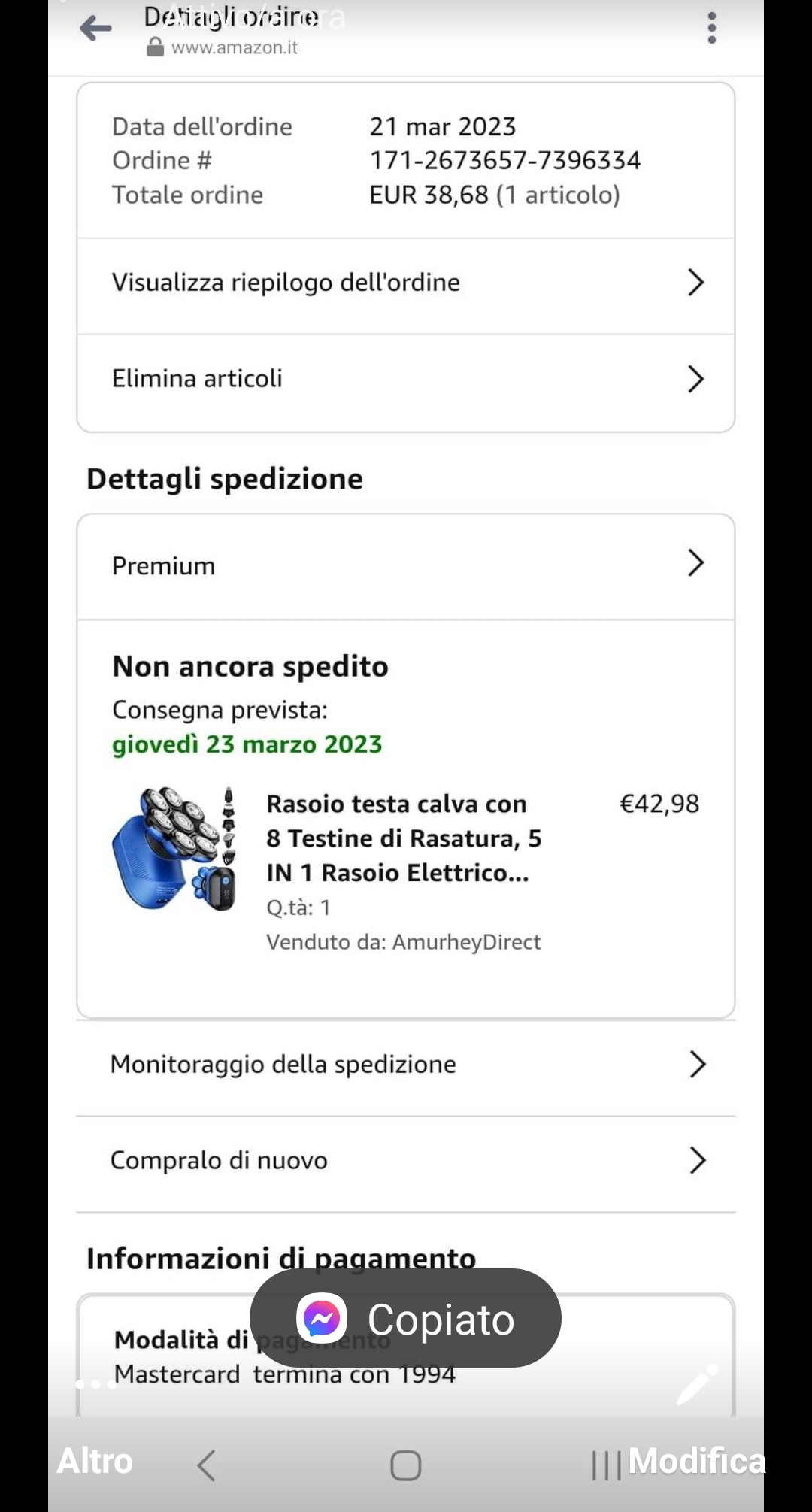Go to the system home screen
This screenshot has width=812, height=1512.
(x=405, y=1465)
